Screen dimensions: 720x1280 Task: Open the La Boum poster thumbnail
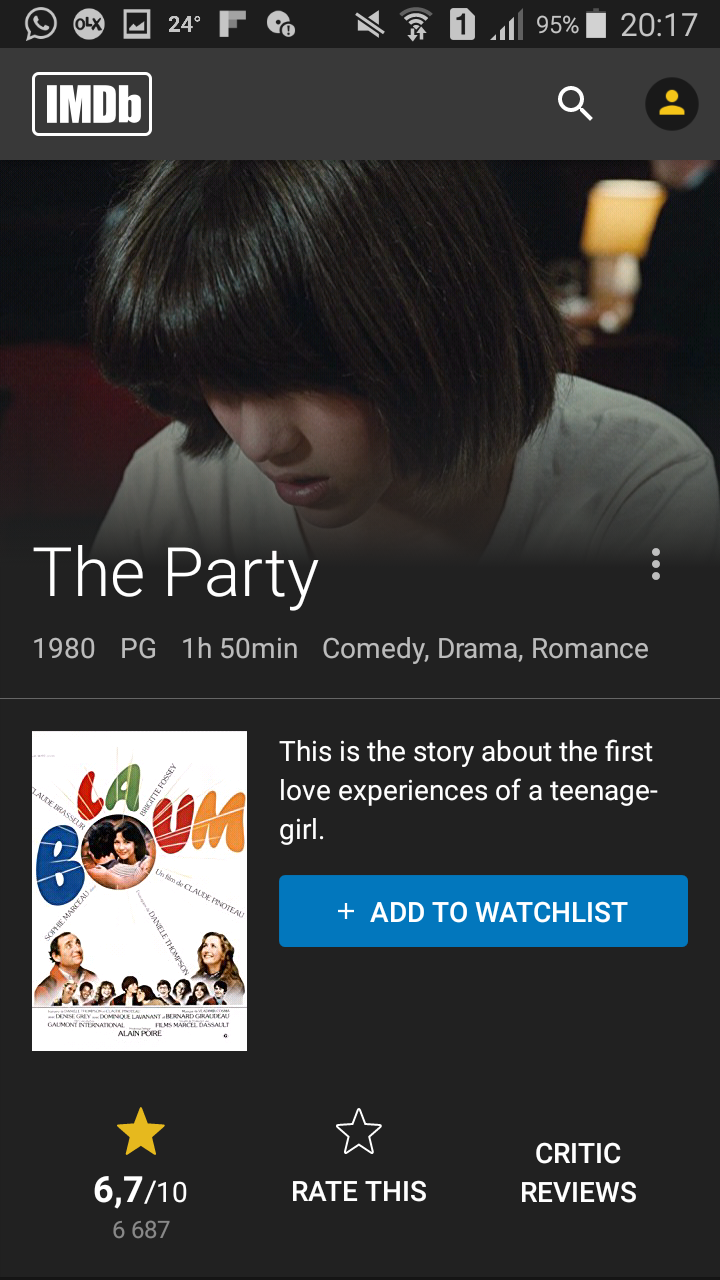[139, 891]
